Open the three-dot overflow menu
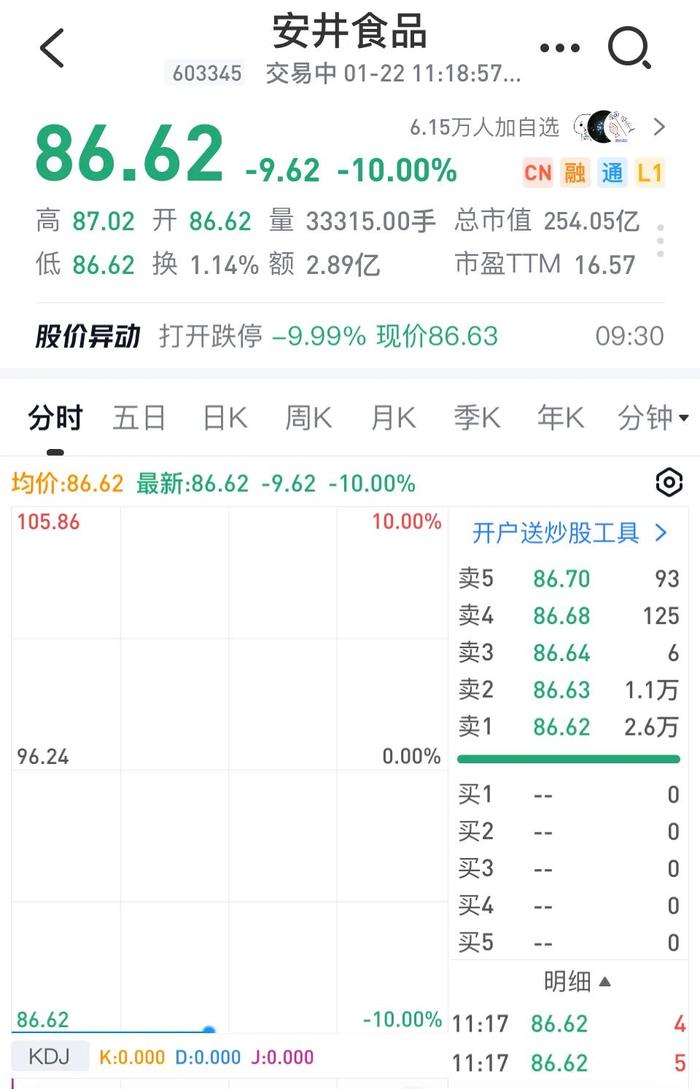 coord(559,47)
